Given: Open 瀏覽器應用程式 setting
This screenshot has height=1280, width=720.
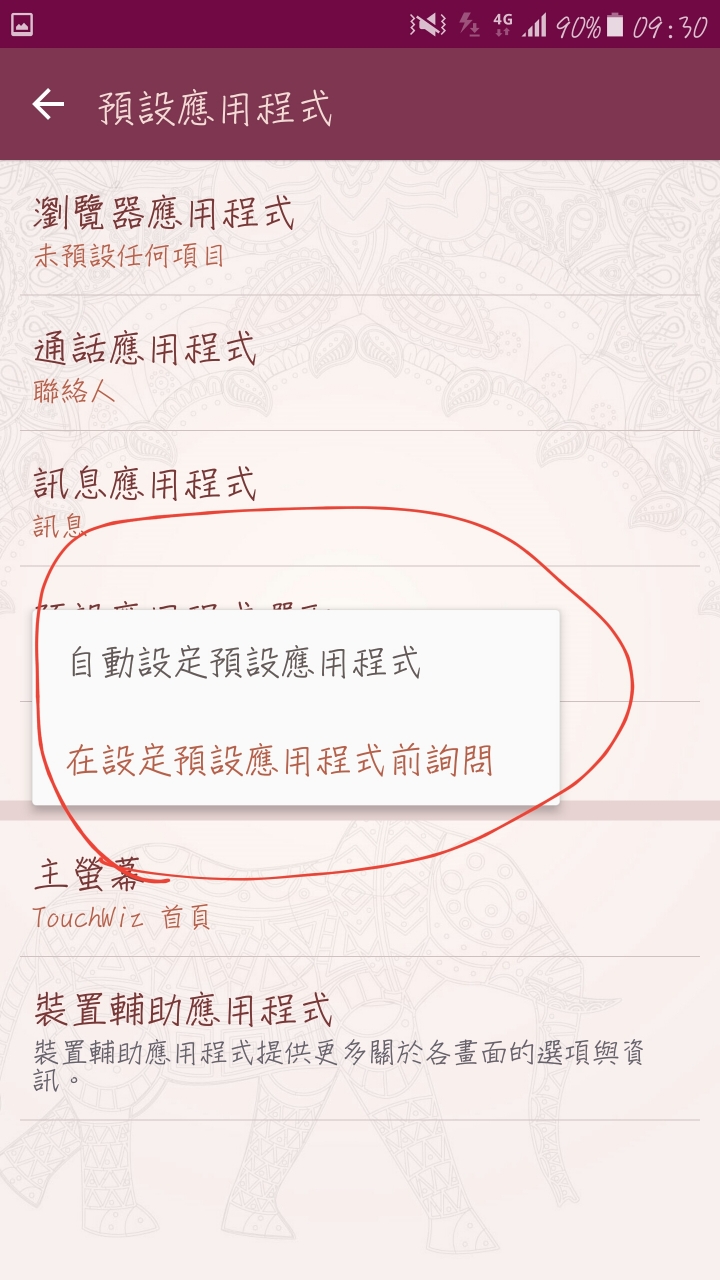Looking at the screenshot, I should point(360,230).
